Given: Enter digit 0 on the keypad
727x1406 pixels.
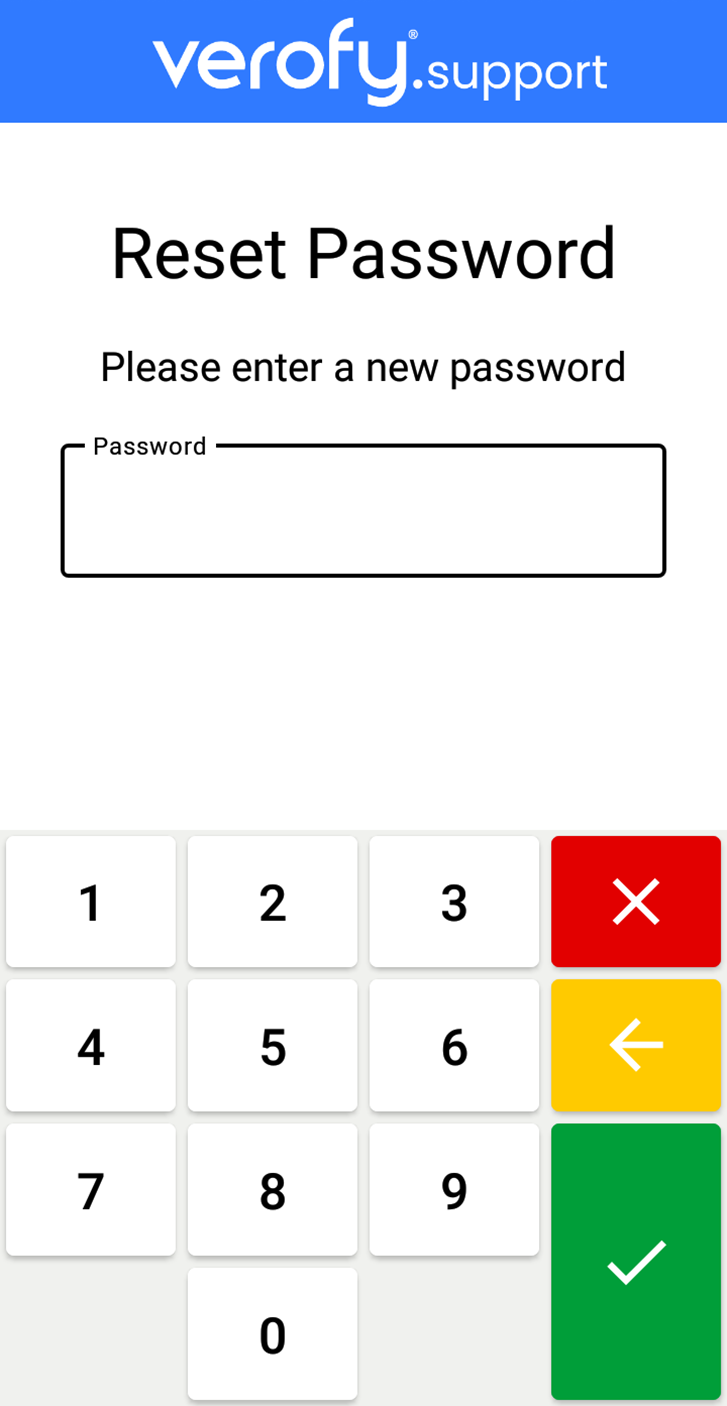Looking at the screenshot, I should (272, 1334).
